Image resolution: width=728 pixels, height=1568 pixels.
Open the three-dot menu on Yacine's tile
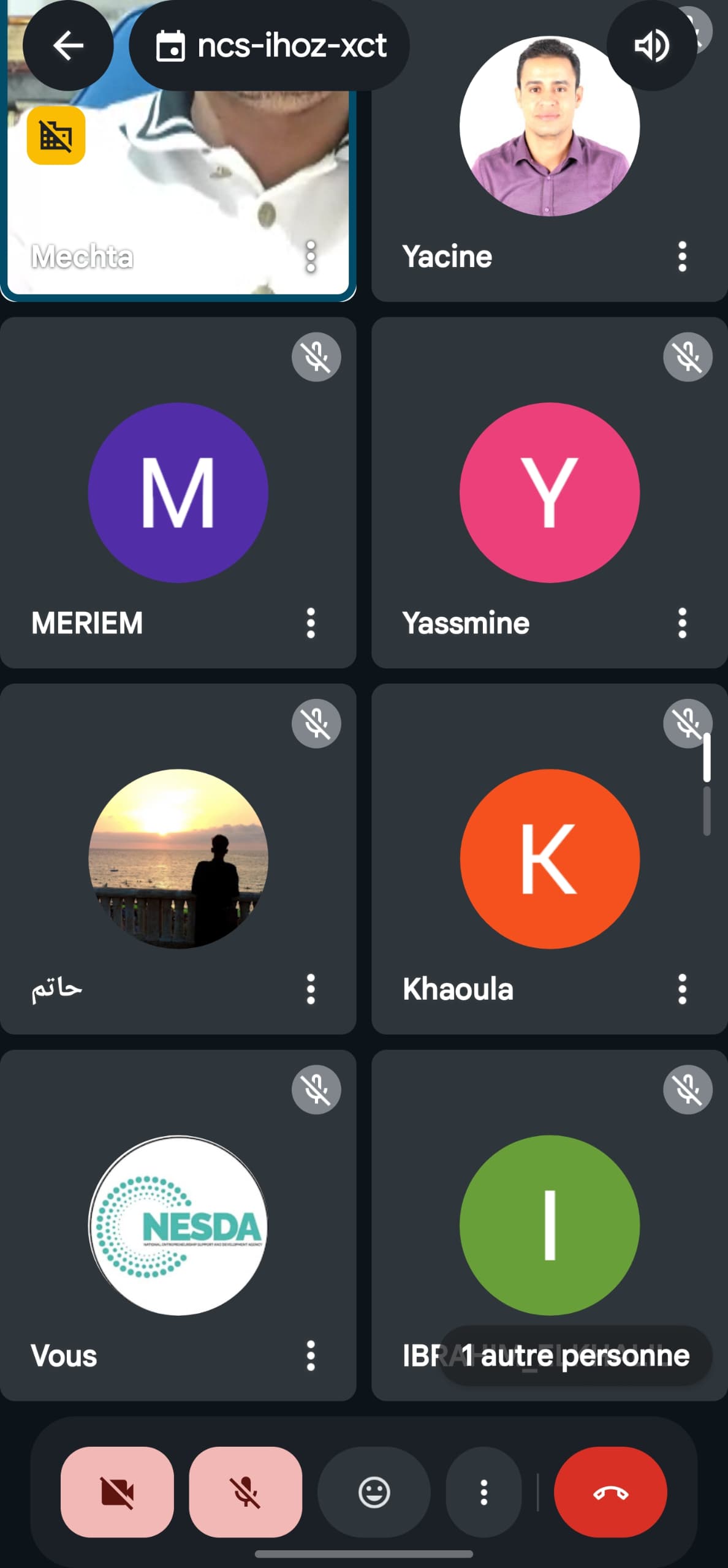(682, 256)
